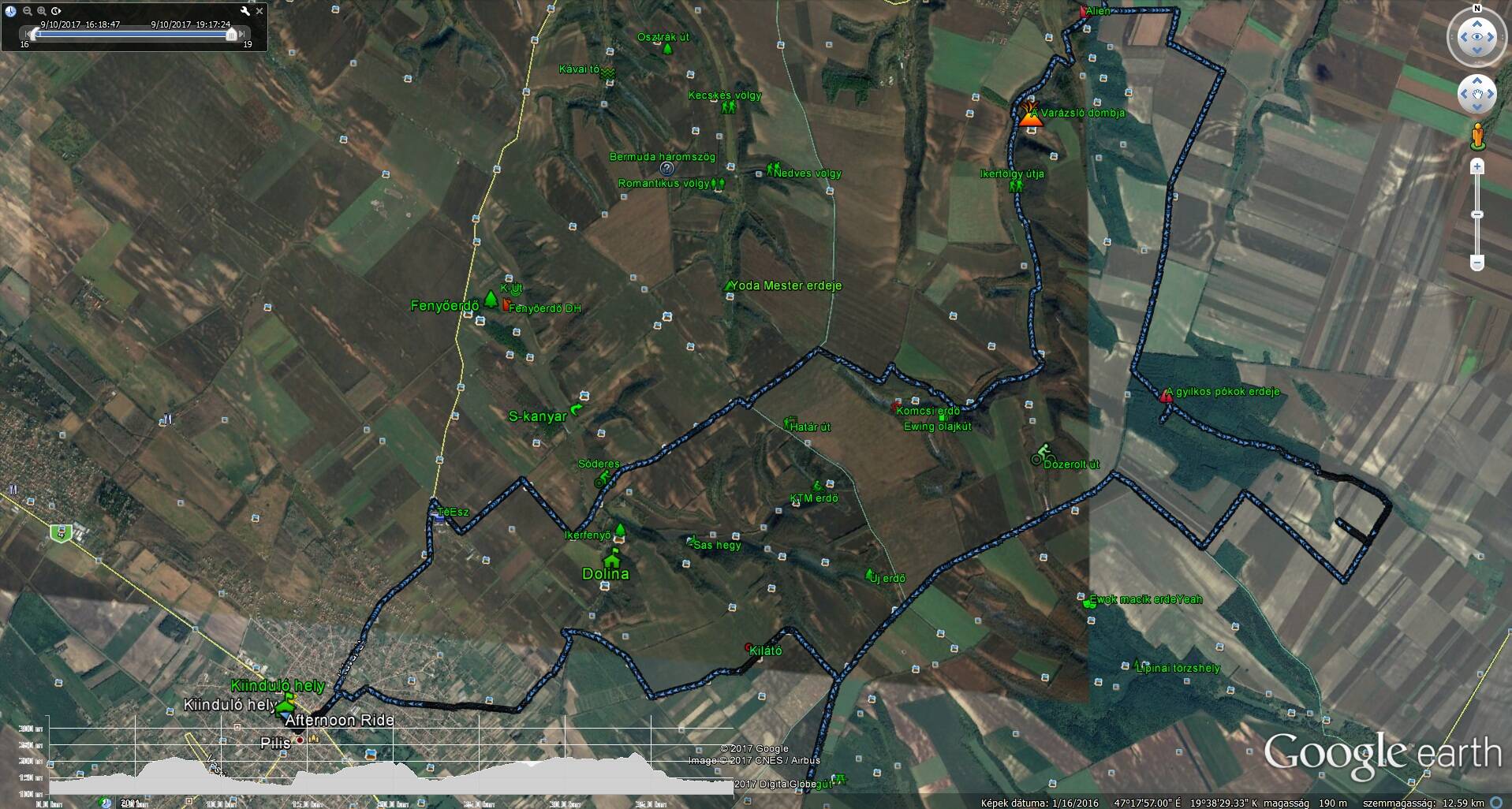
Task: Select the Alien placemark
Action: pyautogui.click(x=1083, y=11)
